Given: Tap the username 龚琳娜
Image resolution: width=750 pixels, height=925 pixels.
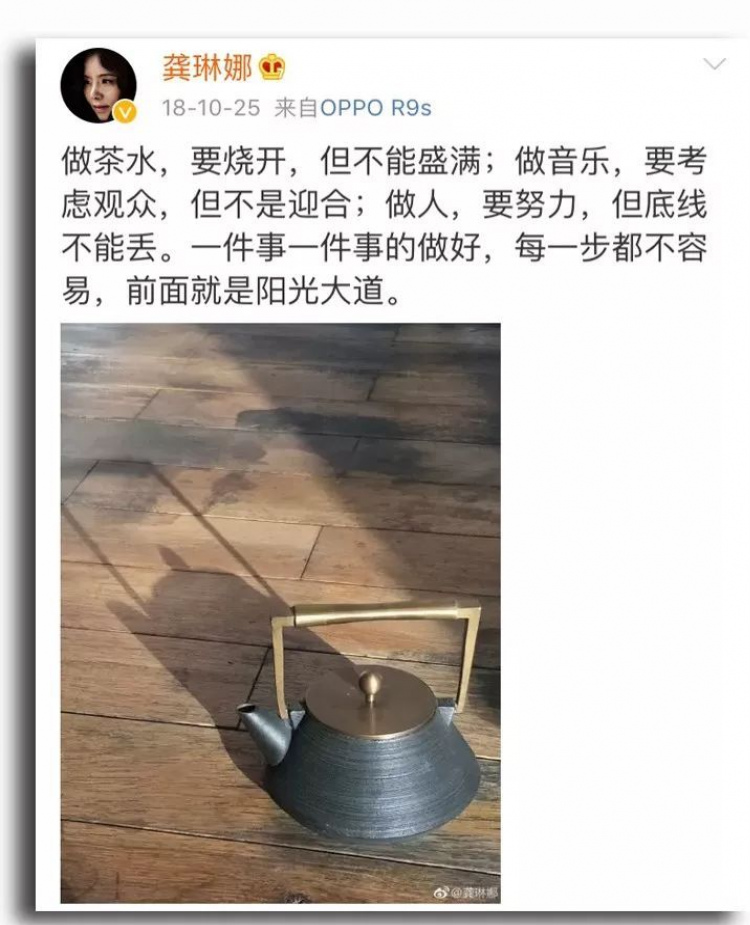Looking at the screenshot, I should 207,67.
